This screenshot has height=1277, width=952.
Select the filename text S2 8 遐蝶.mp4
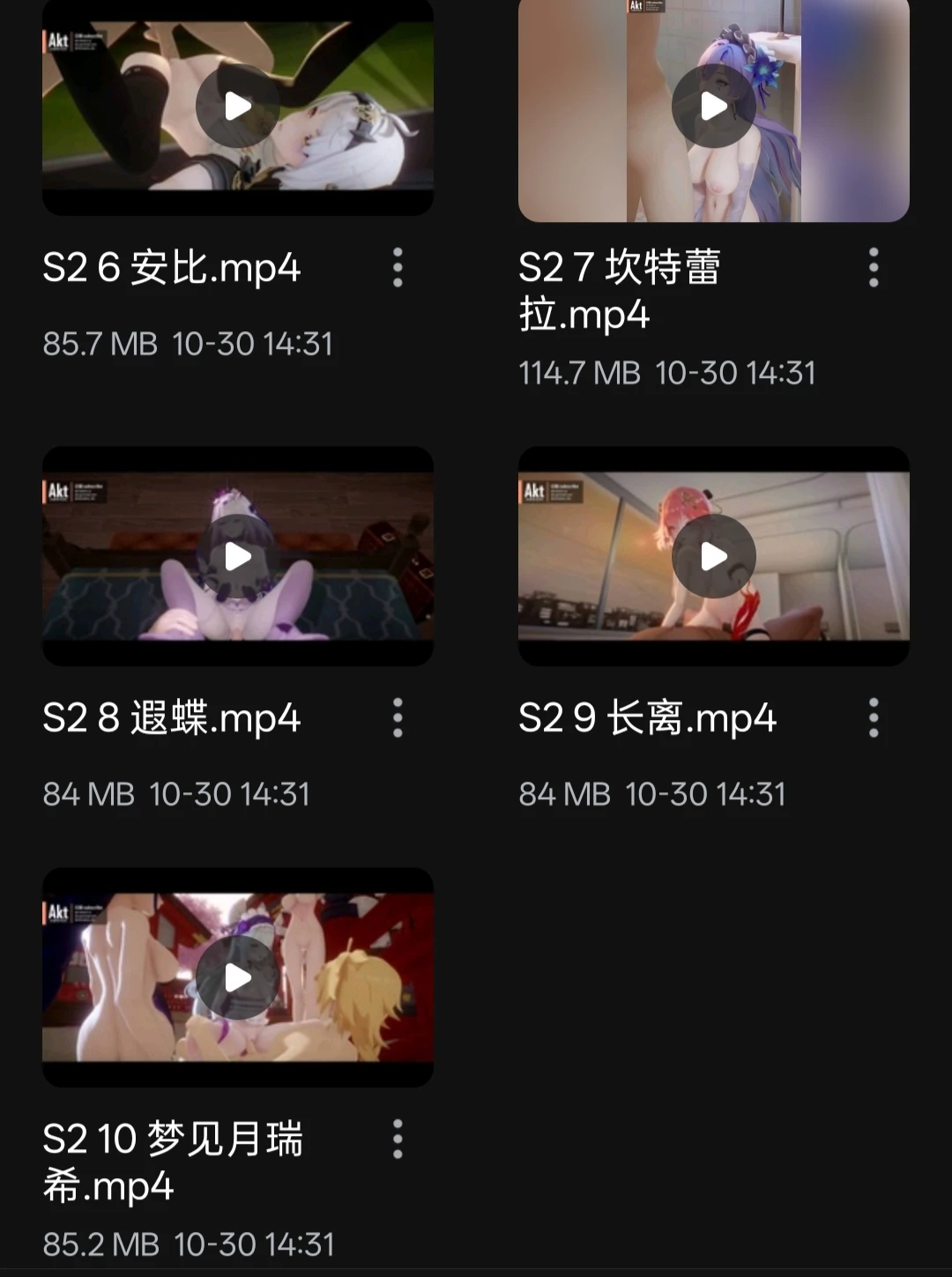point(172,719)
